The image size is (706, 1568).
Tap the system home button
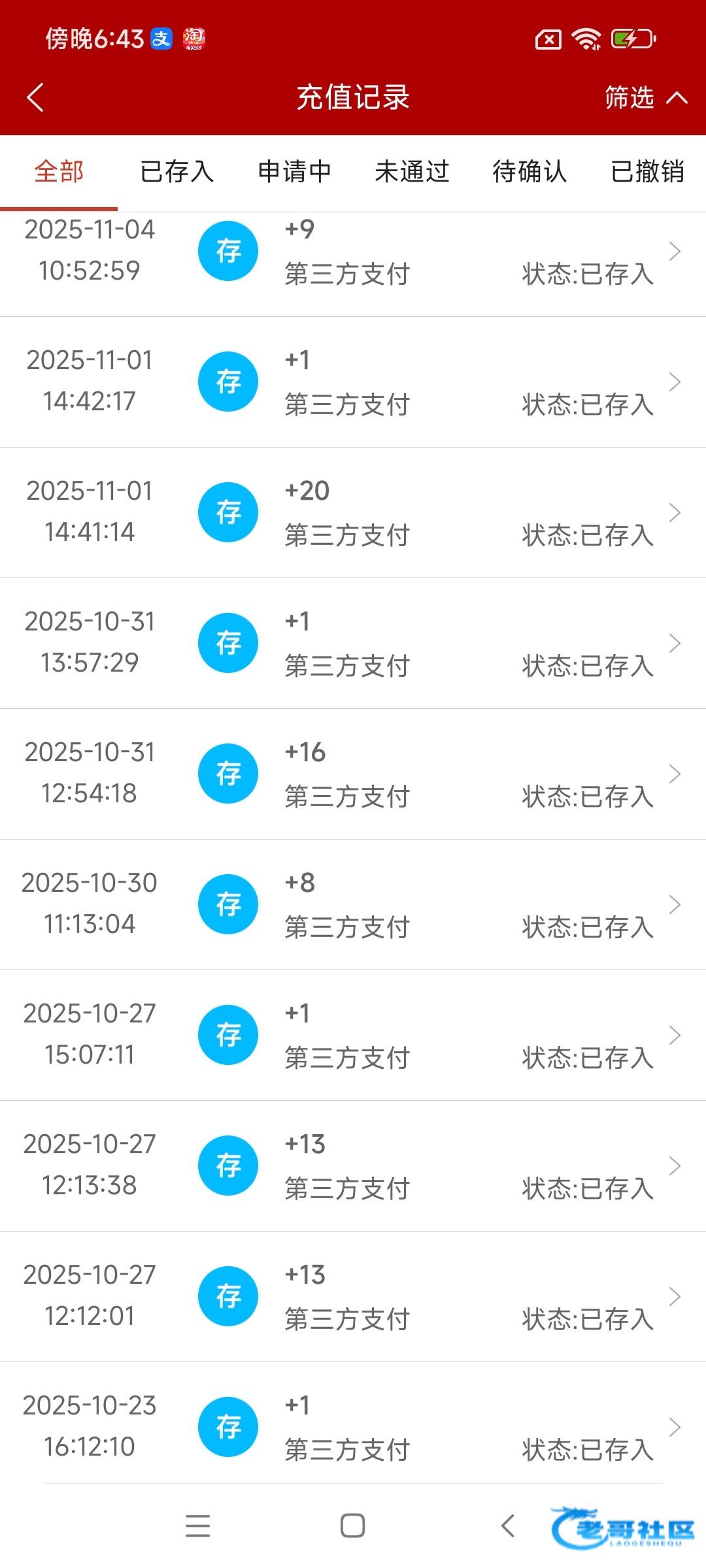click(x=353, y=1526)
